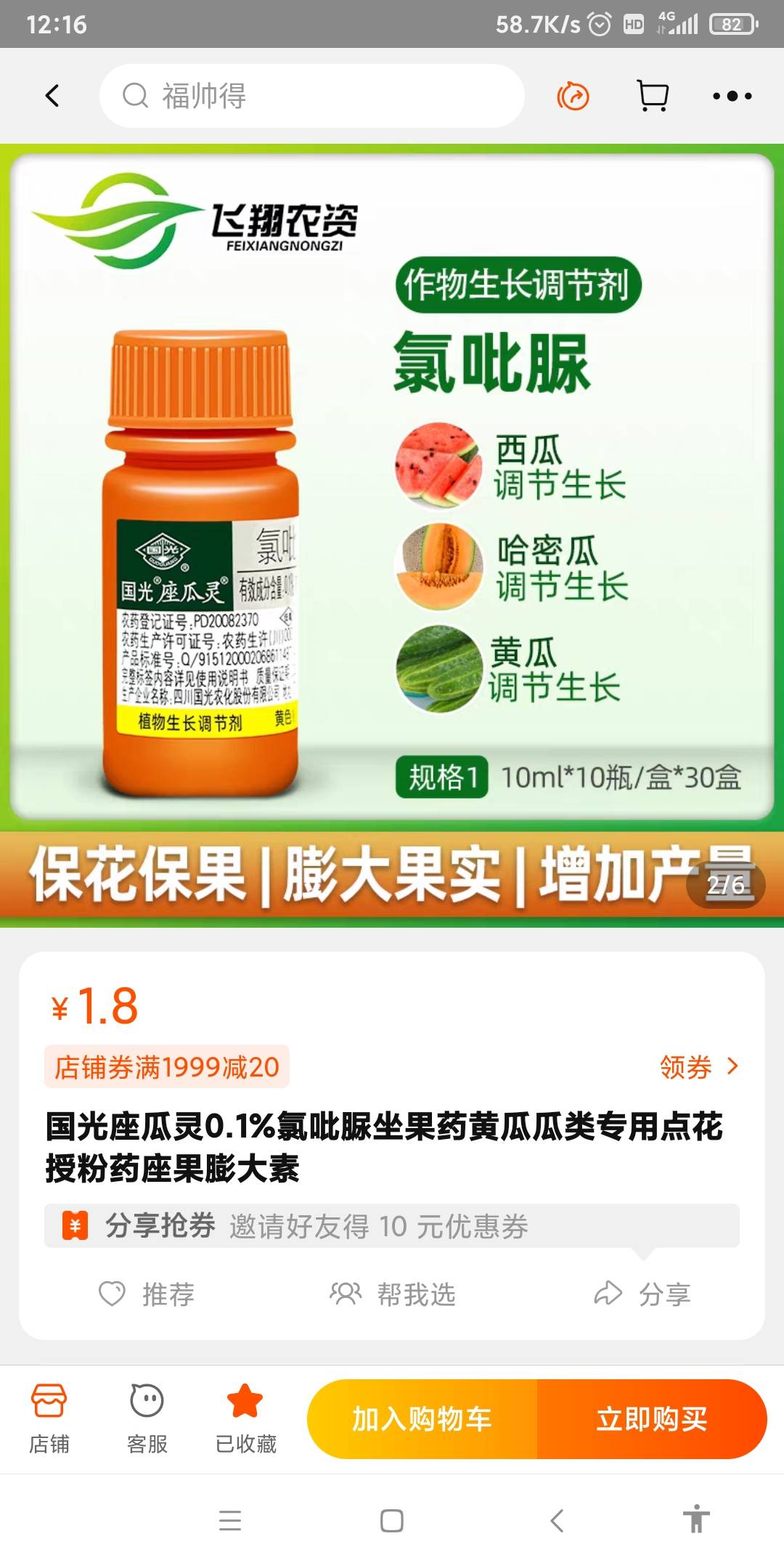The image size is (784, 1568).
Task: Open 分享抢券 invite friends banner
Action: pyautogui.click(x=392, y=1226)
